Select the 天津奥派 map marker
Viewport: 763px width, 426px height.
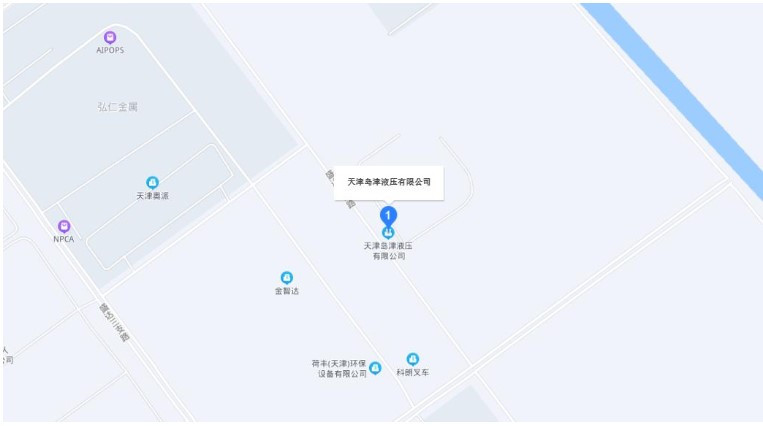pos(152,182)
